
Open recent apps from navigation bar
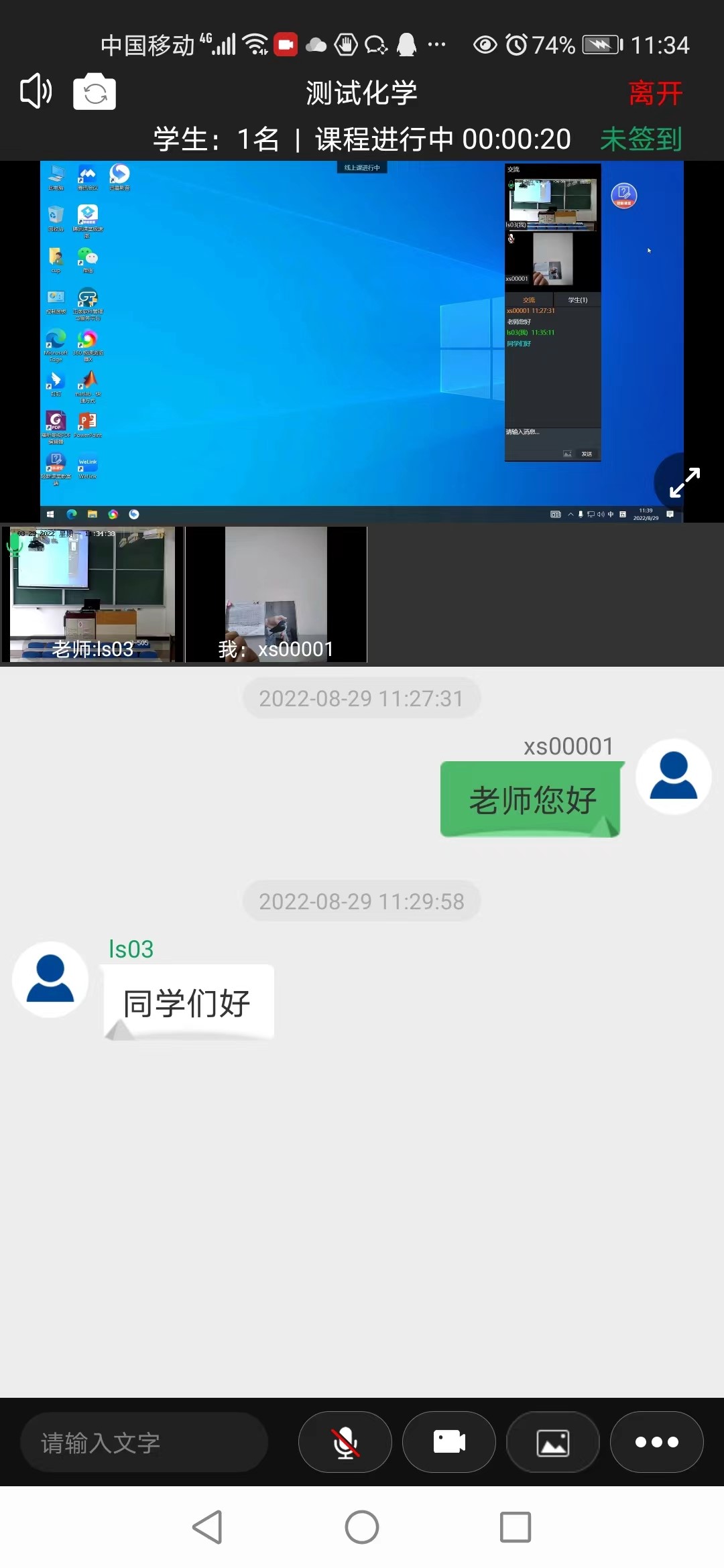516,1527
